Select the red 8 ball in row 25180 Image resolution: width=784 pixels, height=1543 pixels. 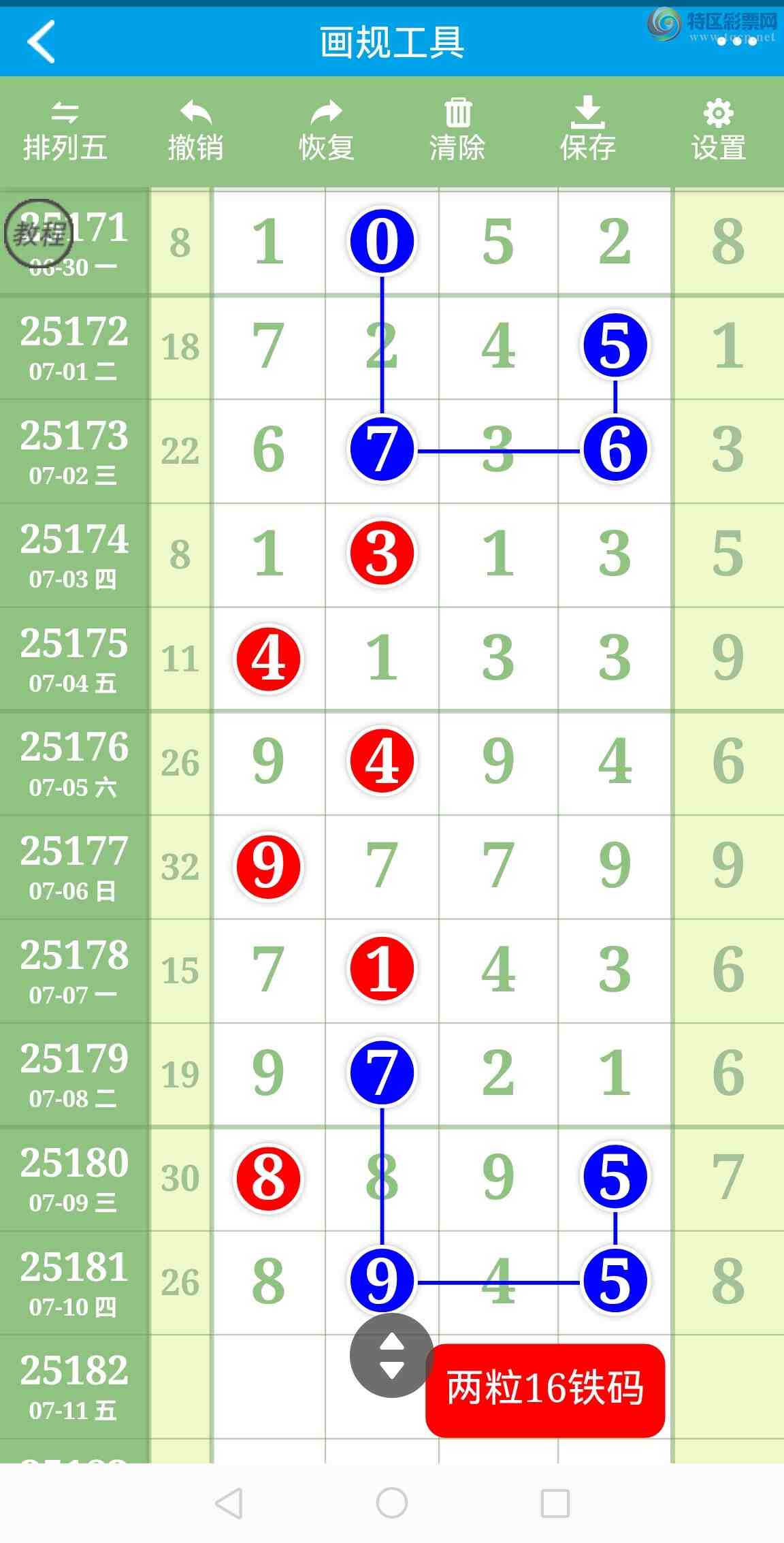268,1177
